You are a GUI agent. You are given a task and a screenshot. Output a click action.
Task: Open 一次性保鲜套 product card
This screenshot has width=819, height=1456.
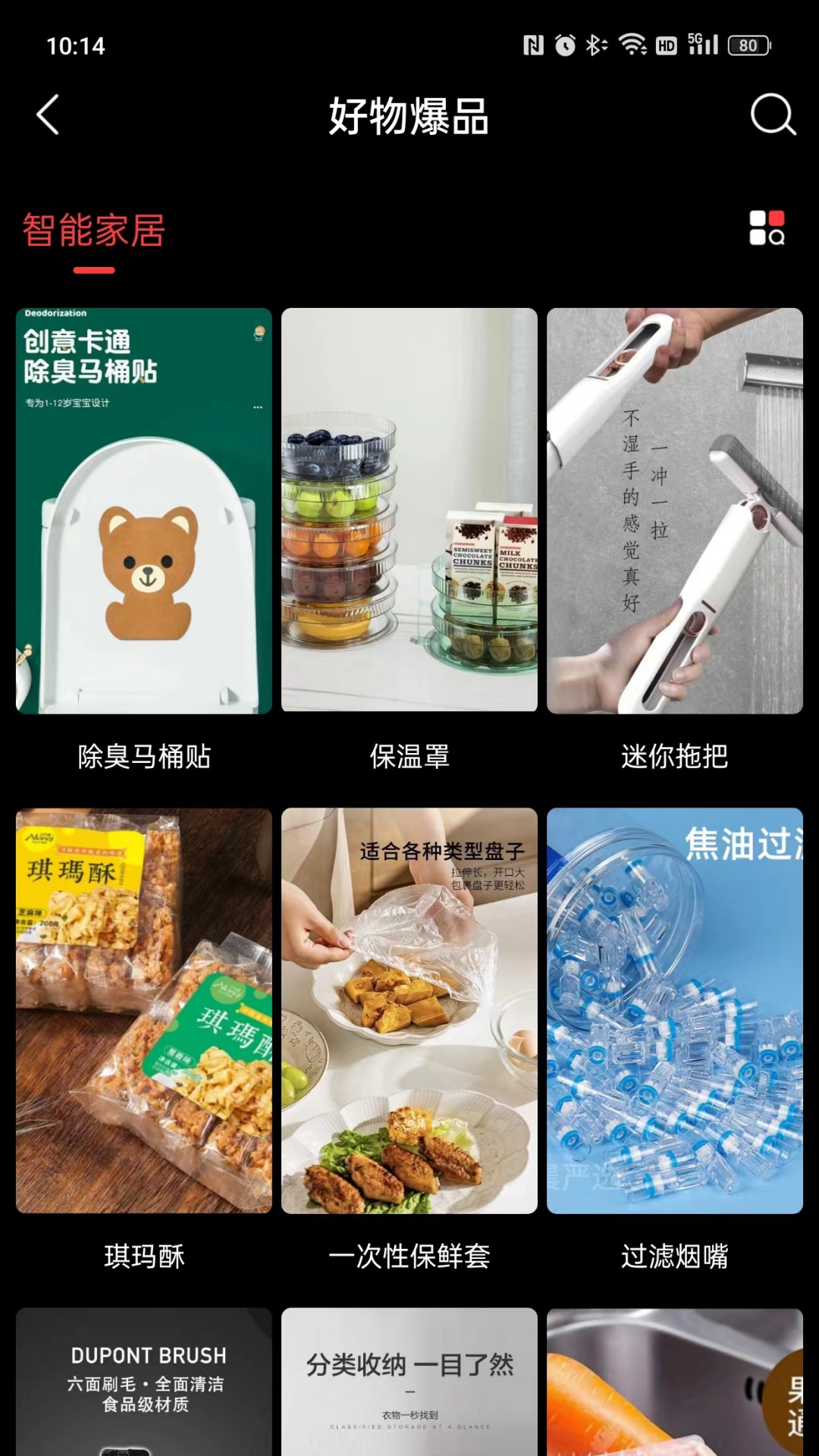click(x=409, y=1010)
